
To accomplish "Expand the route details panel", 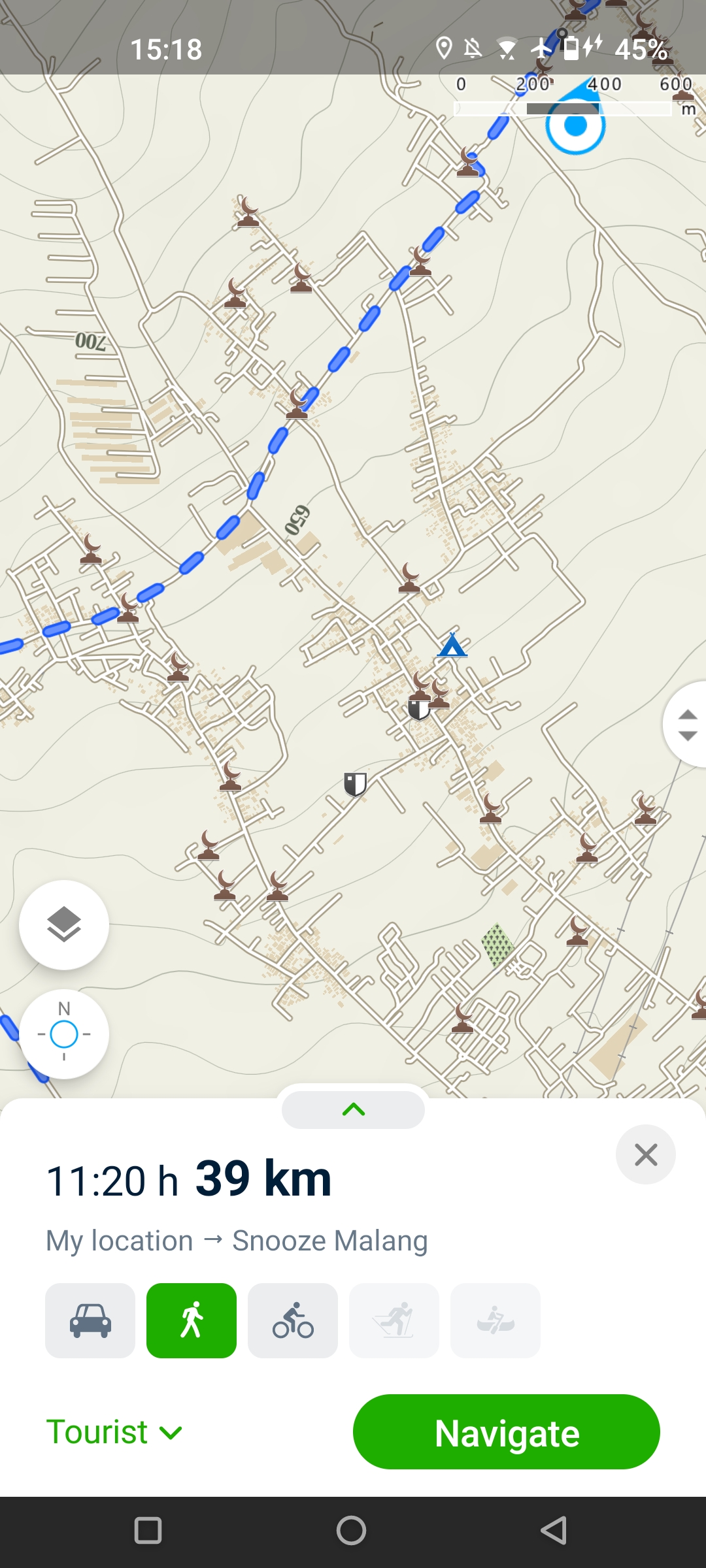I will coord(353,1109).
